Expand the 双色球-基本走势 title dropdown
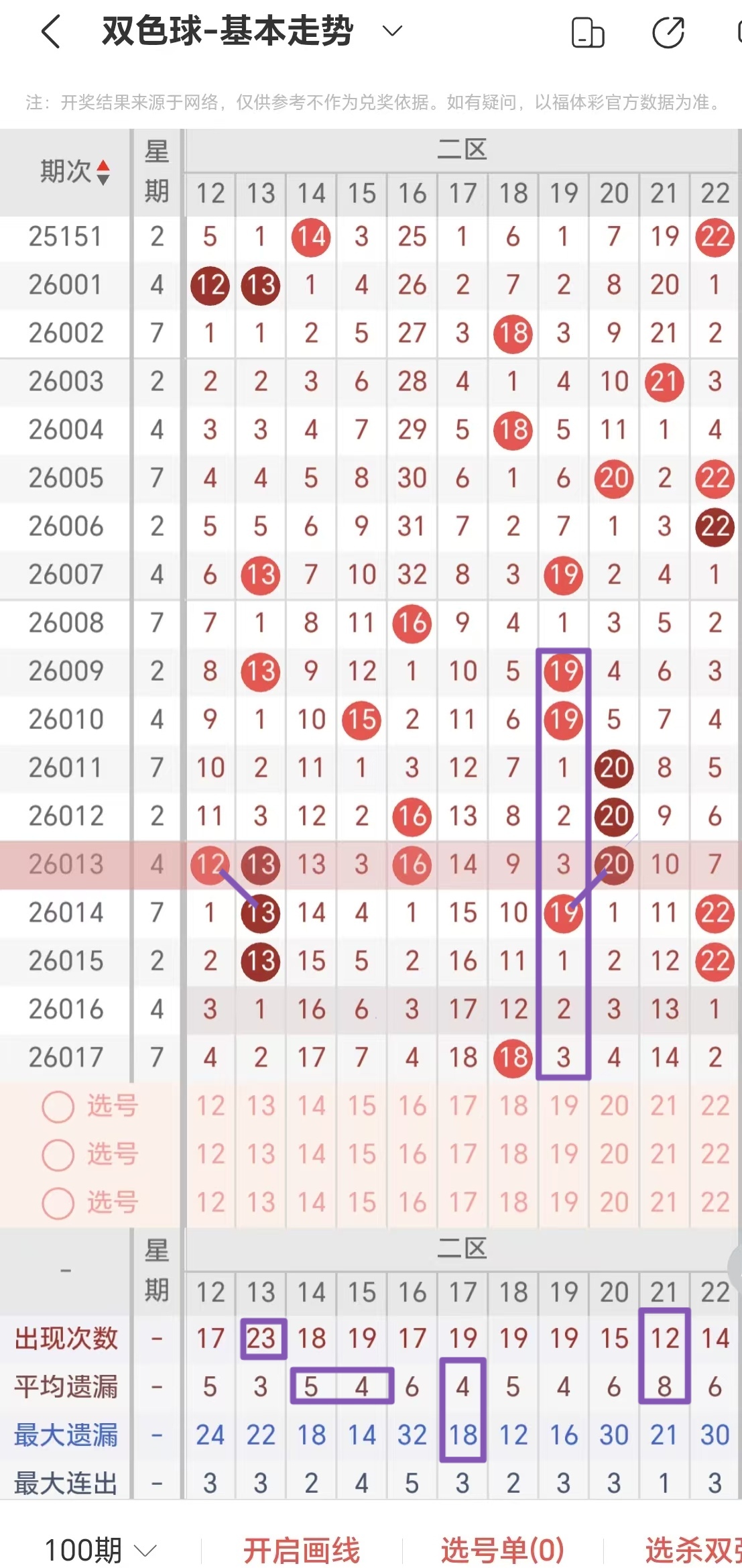The width and height of the screenshot is (742, 1568). click(391, 31)
